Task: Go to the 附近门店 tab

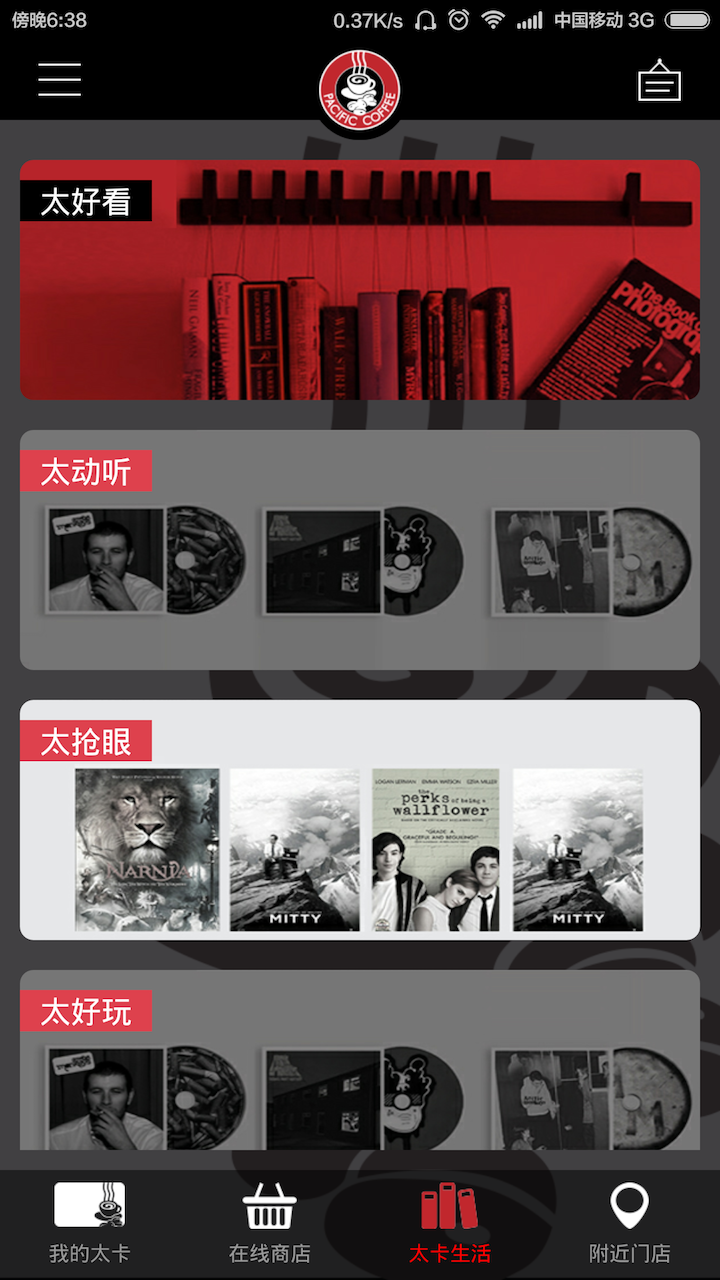Action: click(x=630, y=1224)
